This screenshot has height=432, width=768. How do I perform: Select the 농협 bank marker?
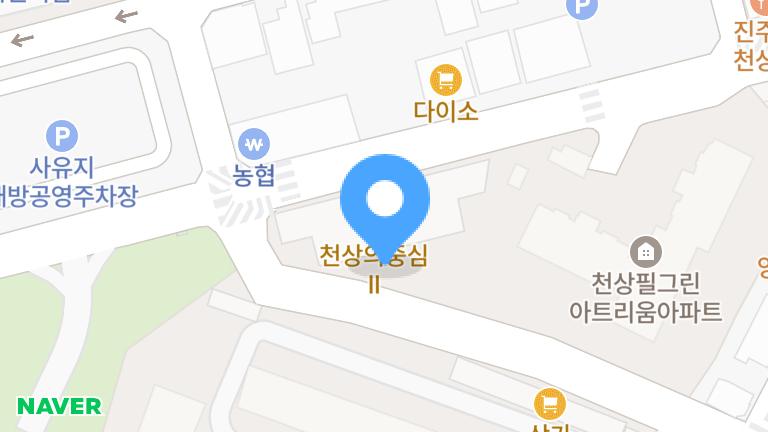point(254,143)
